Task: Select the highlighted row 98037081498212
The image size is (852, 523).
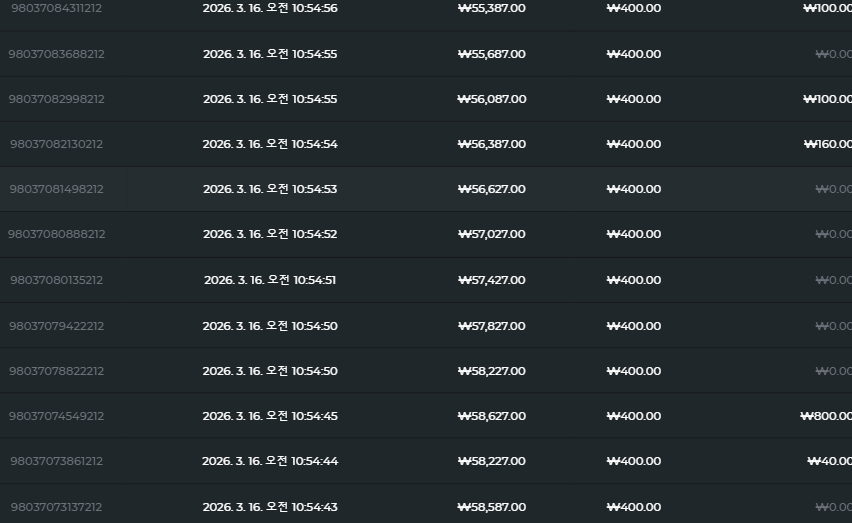Action: pyautogui.click(x=426, y=189)
